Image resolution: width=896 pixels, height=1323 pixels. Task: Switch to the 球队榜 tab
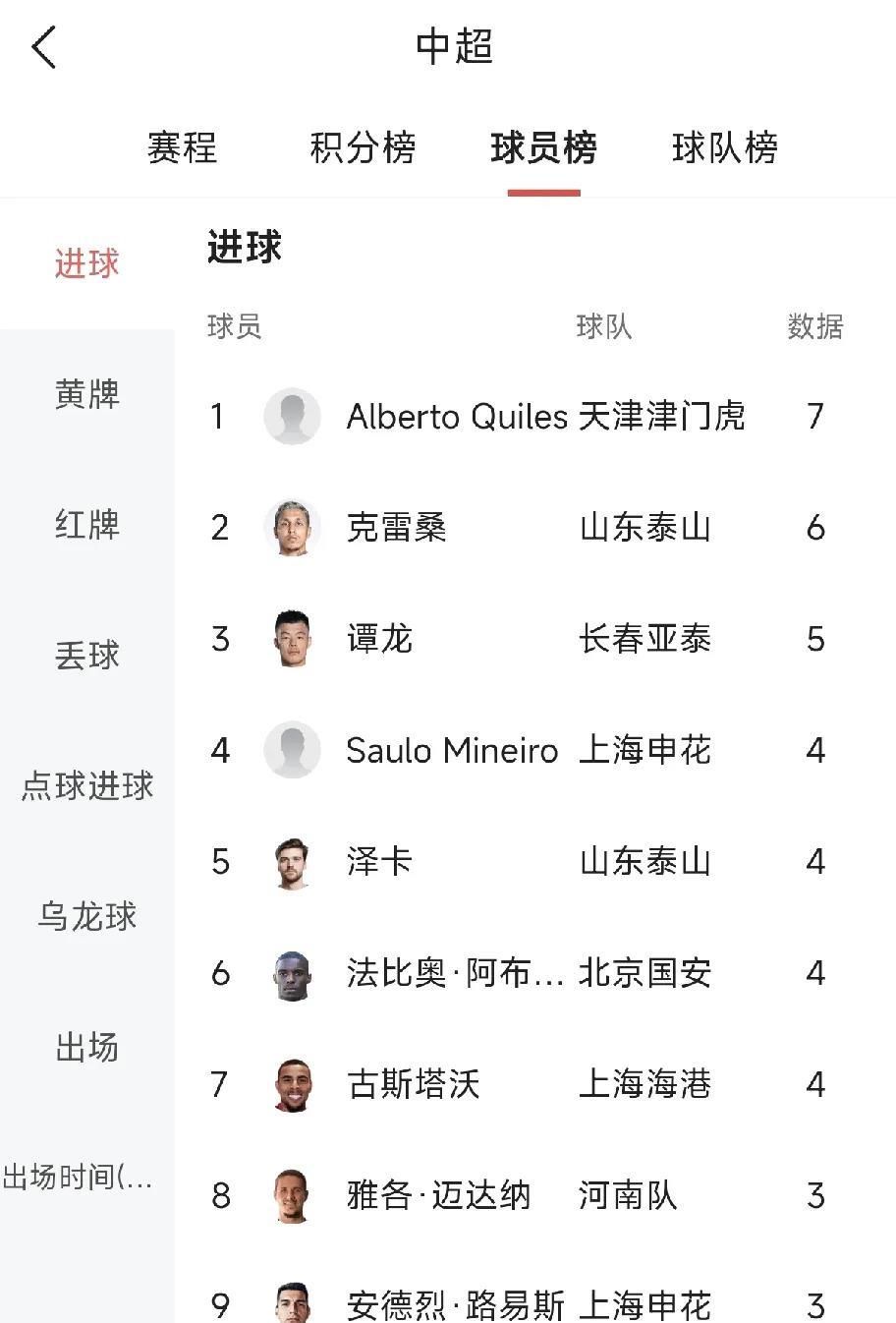pos(725,147)
